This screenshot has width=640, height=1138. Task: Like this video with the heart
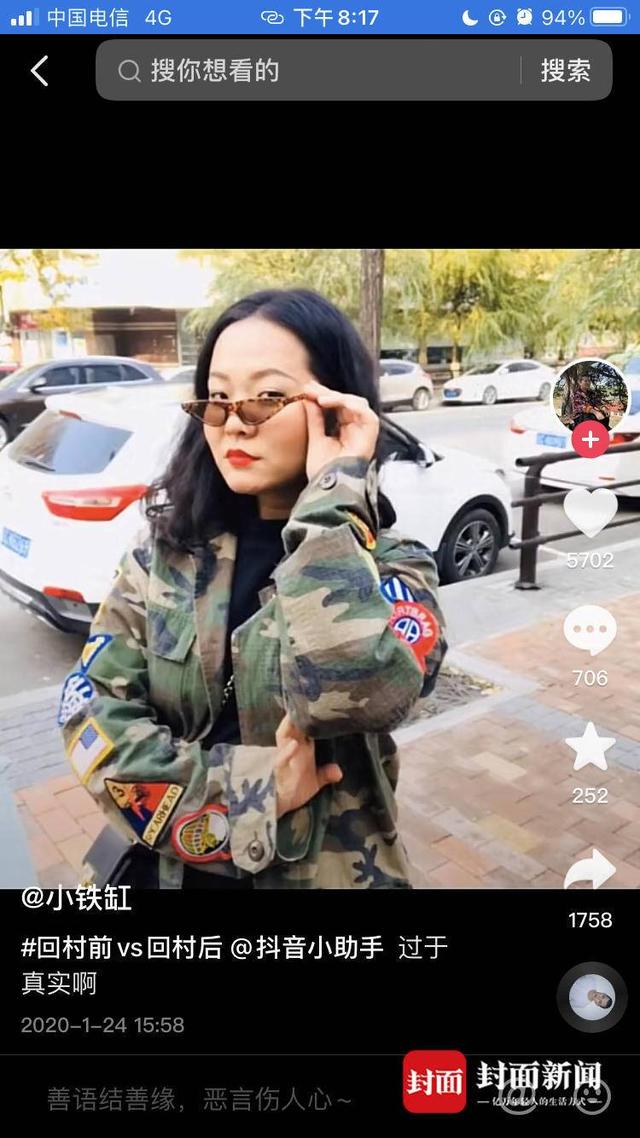click(590, 512)
